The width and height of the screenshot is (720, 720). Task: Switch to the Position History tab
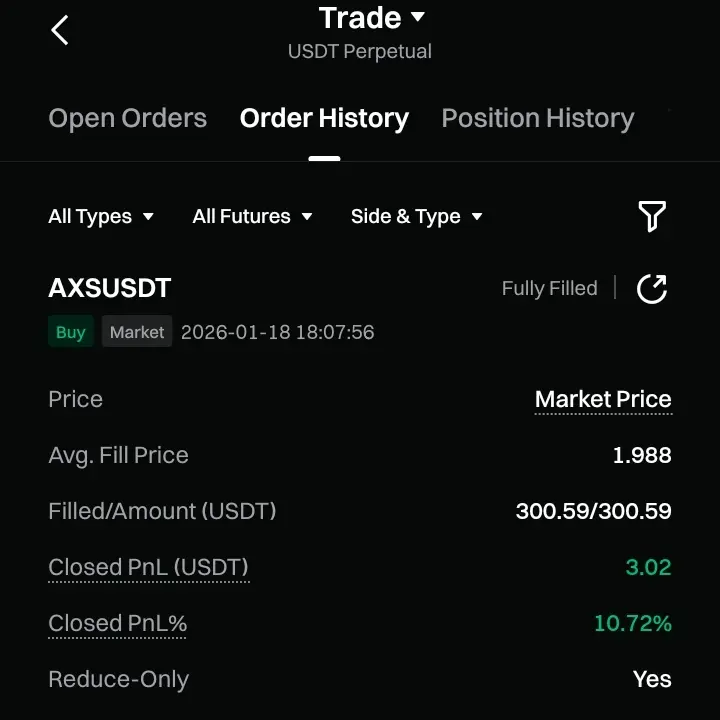(537, 118)
